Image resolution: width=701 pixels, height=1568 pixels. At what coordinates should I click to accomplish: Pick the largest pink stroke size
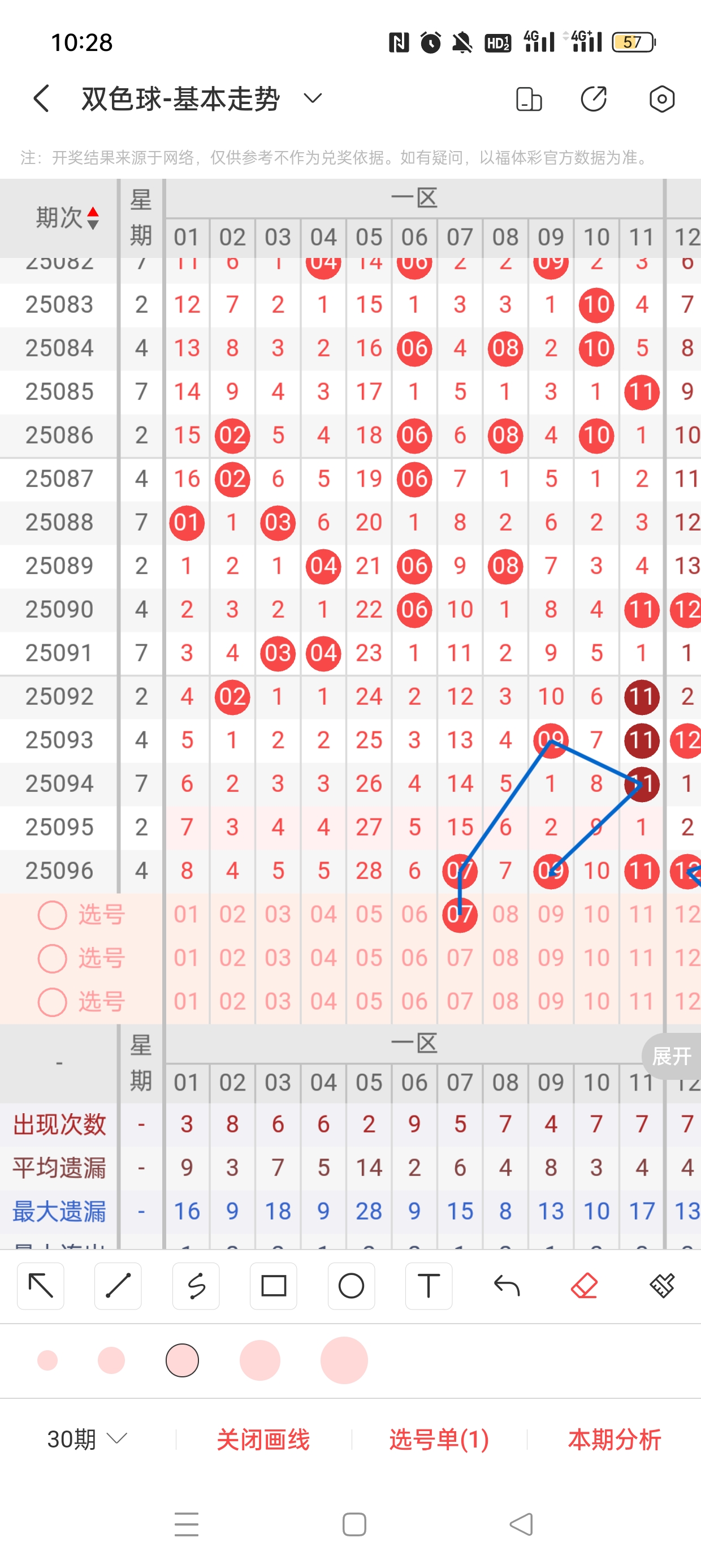pyautogui.click(x=344, y=1360)
